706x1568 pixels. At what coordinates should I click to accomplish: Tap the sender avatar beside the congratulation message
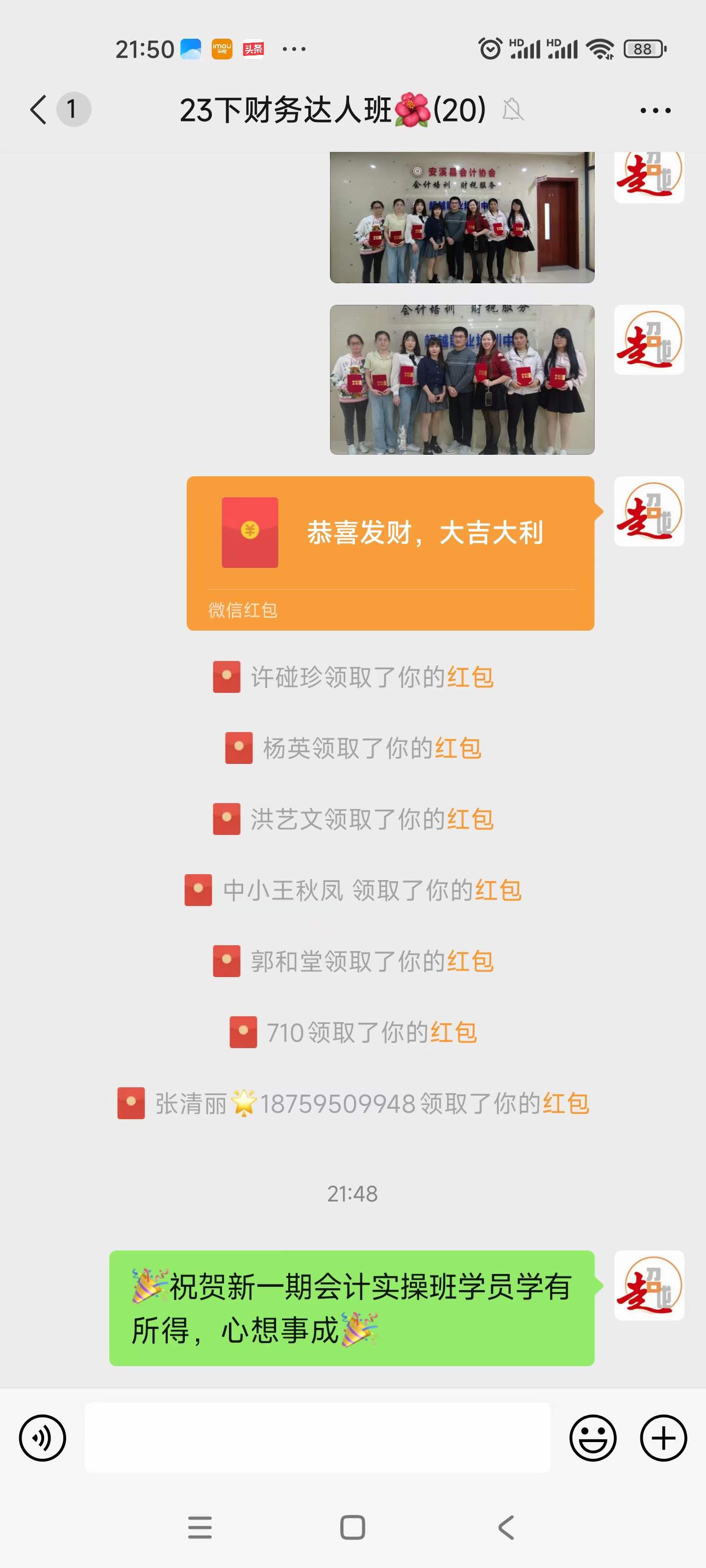coord(649,1285)
